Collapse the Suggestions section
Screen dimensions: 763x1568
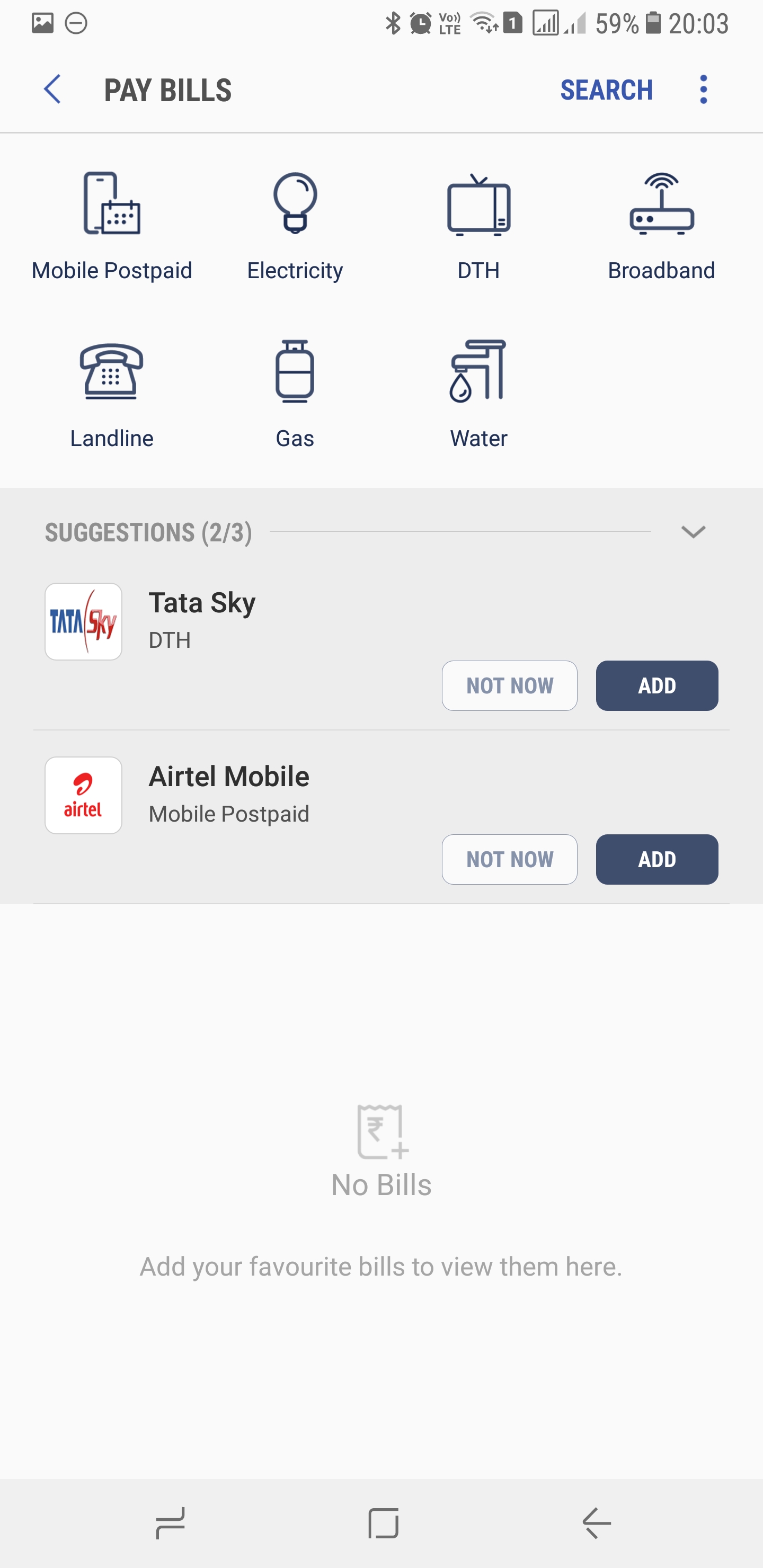[x=693, y=532]
